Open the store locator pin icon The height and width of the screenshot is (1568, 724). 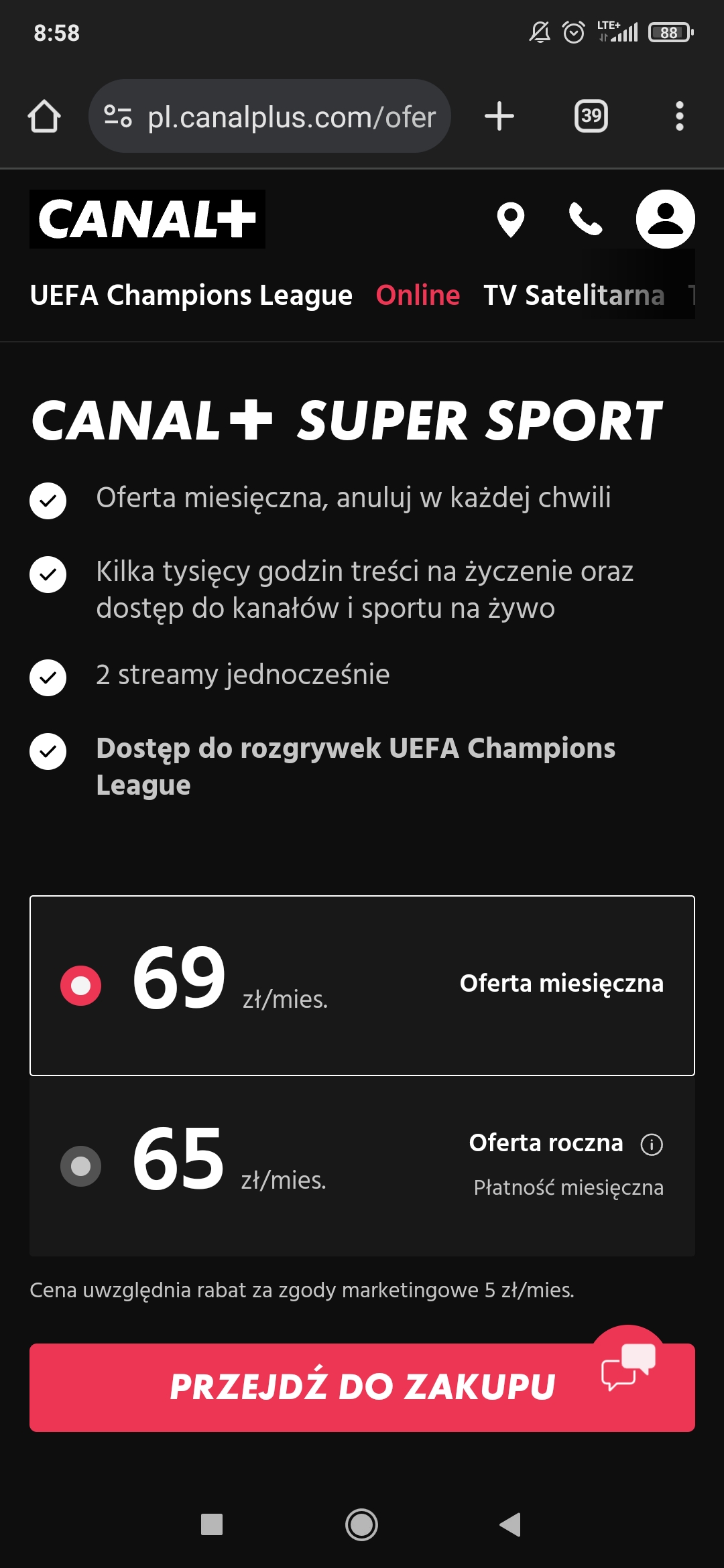[x=510, y=219]
